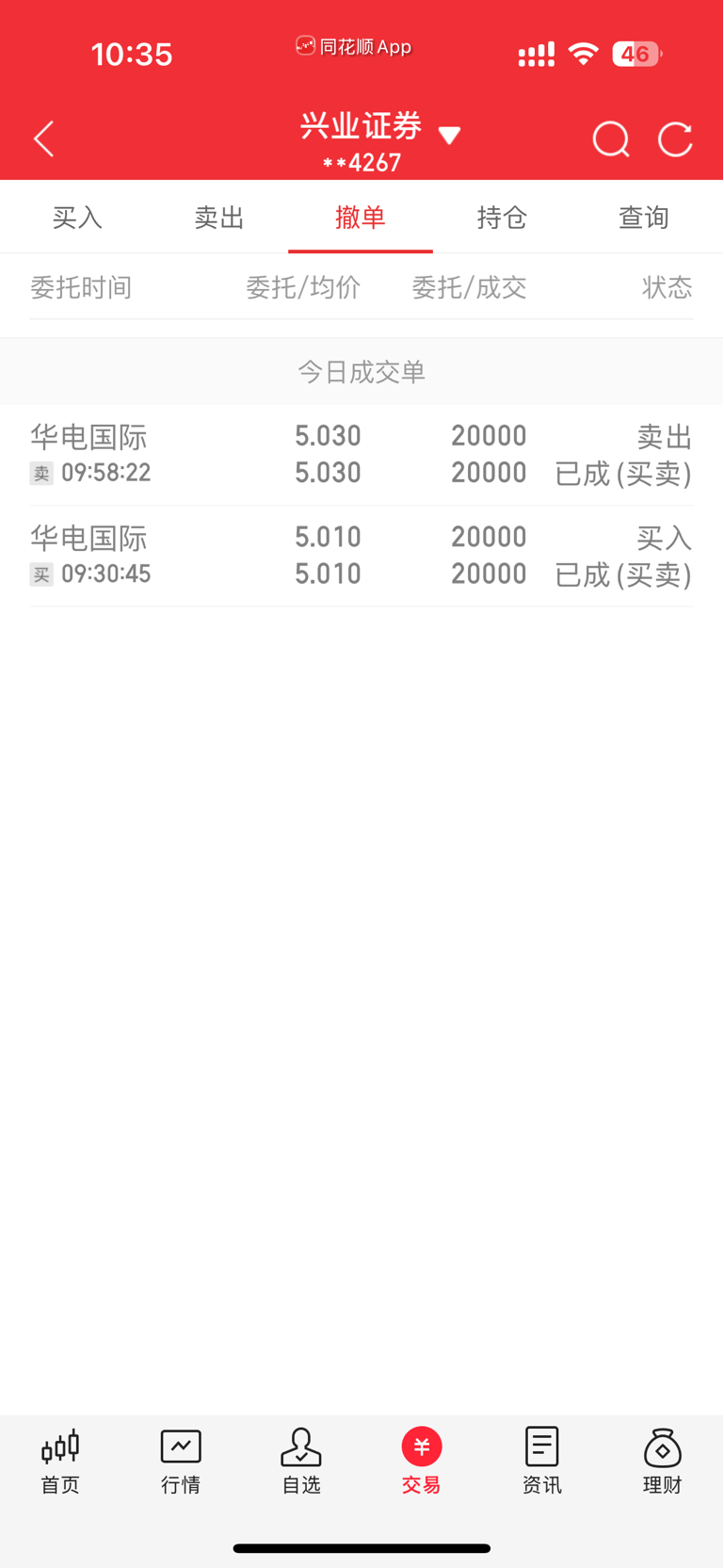
Task: Open the 持仓 tab
Action: tap(502, 218)
